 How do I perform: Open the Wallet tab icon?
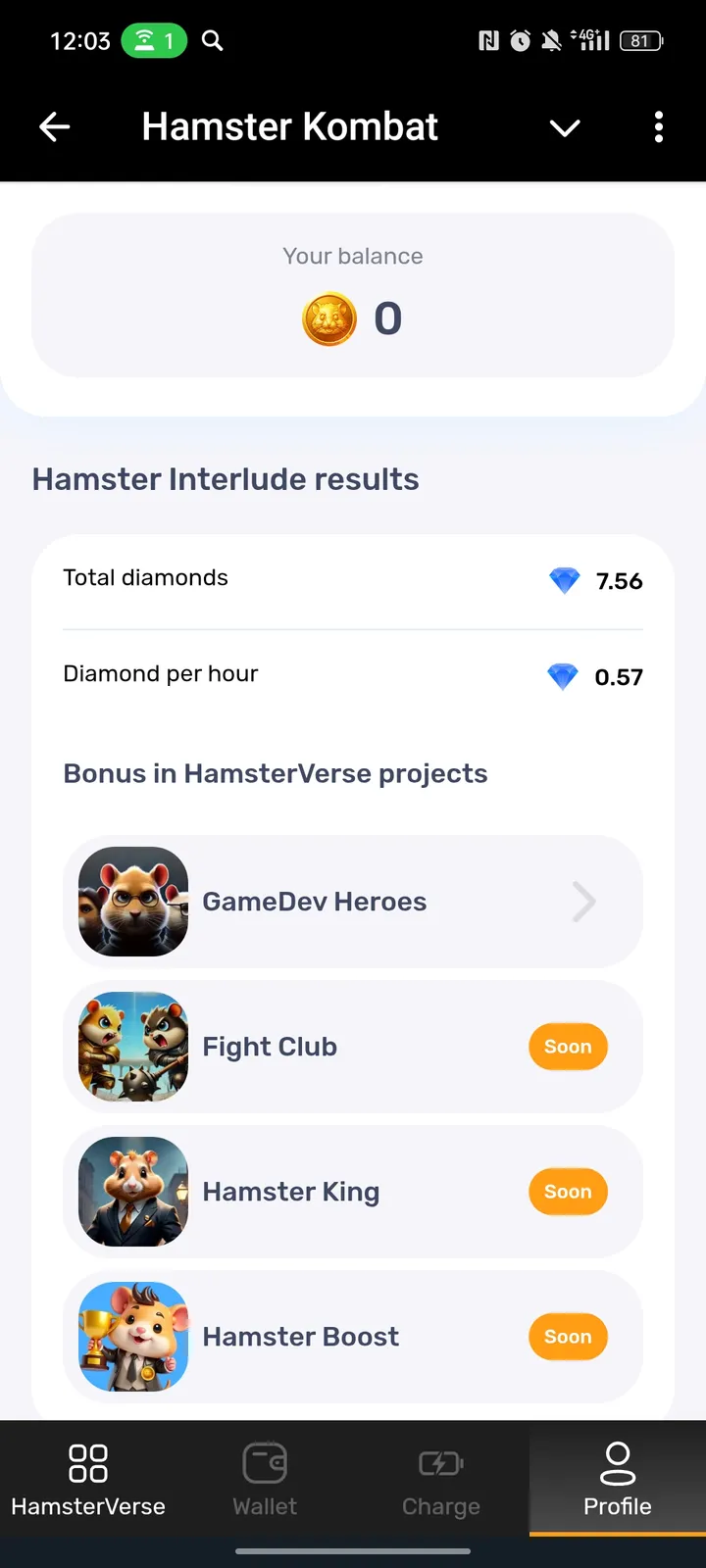pyautogui.click(x=264, y=1463)
